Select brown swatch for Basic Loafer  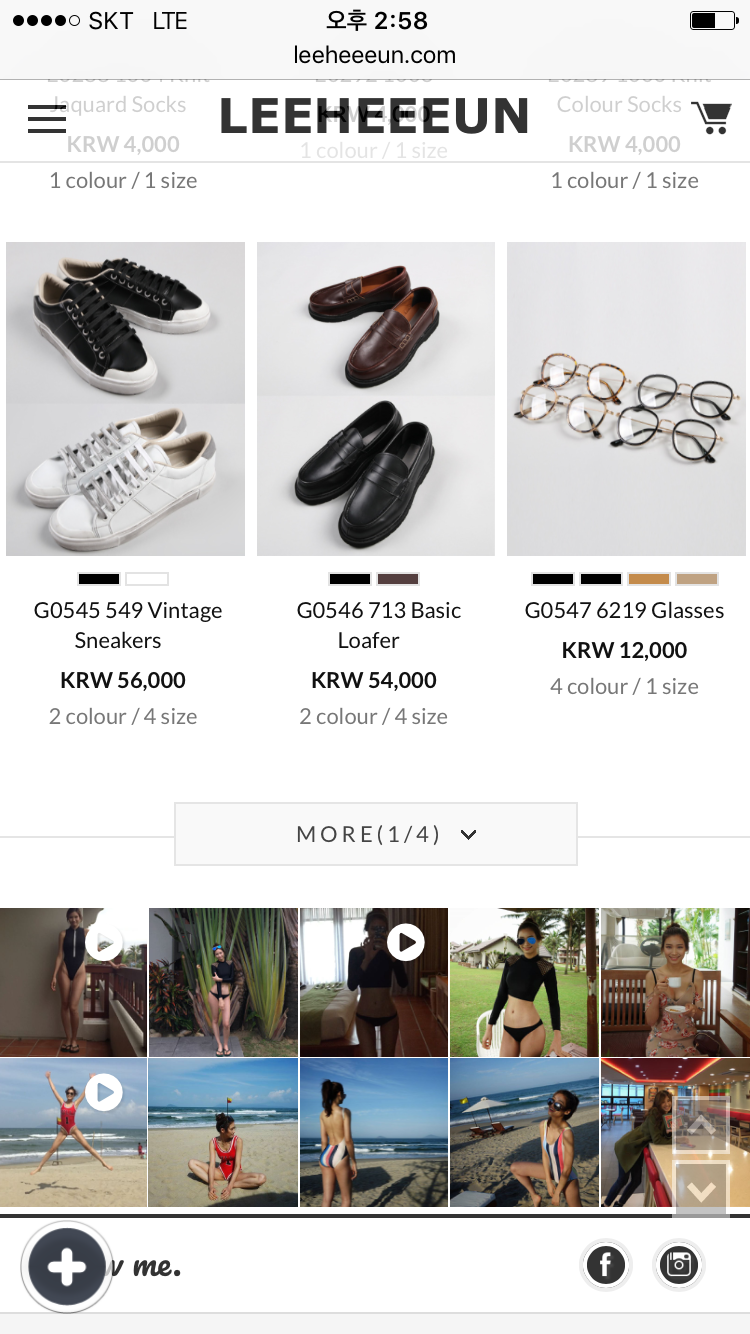[398, 579]
